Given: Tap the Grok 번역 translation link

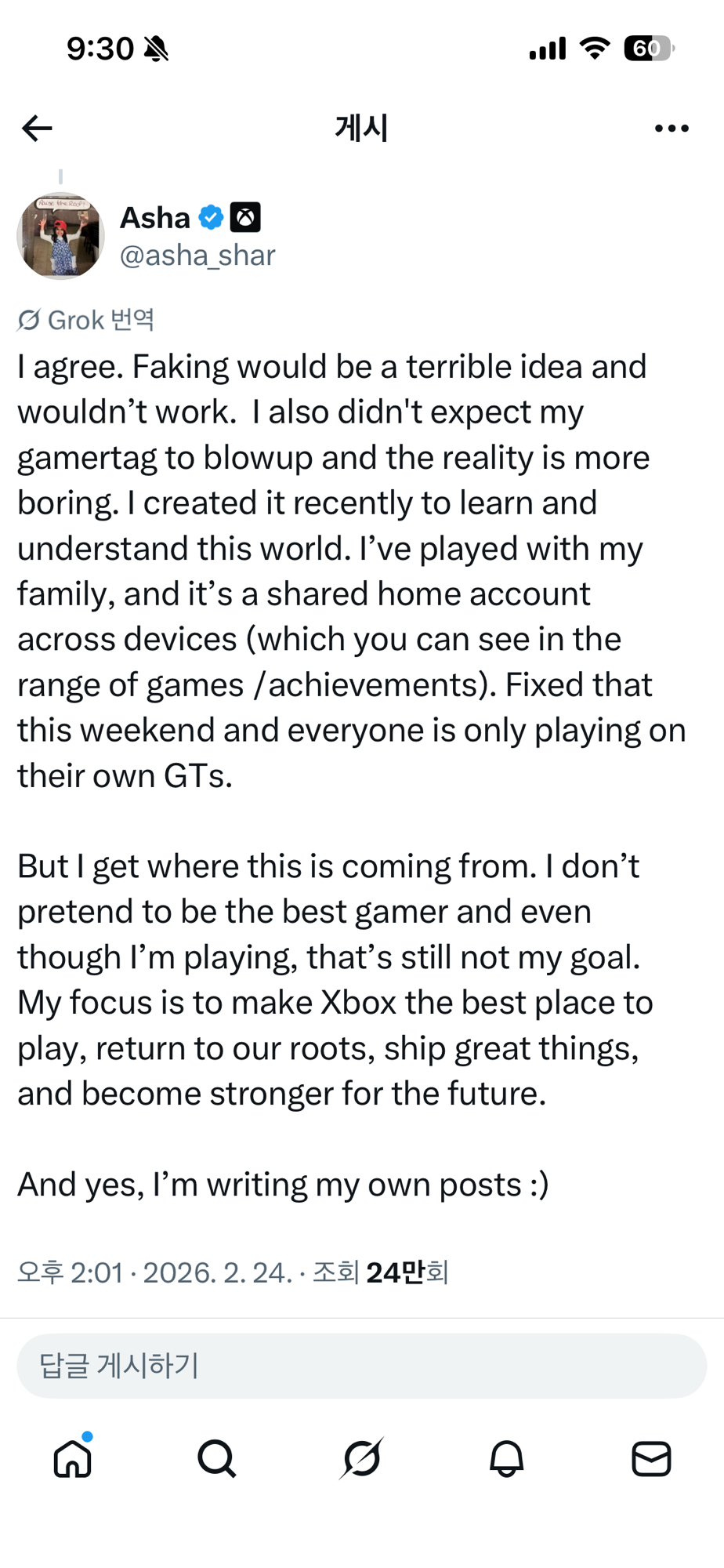Looking at the screenshot, I should [86, 320].
